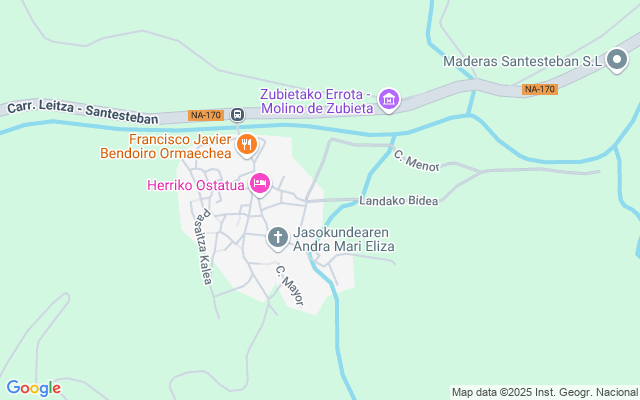Screen dimensions: 640x400
Task: Select the Maderas Santesteban S.L. marker
Action: pyautogui.click(x=619, y=61)
